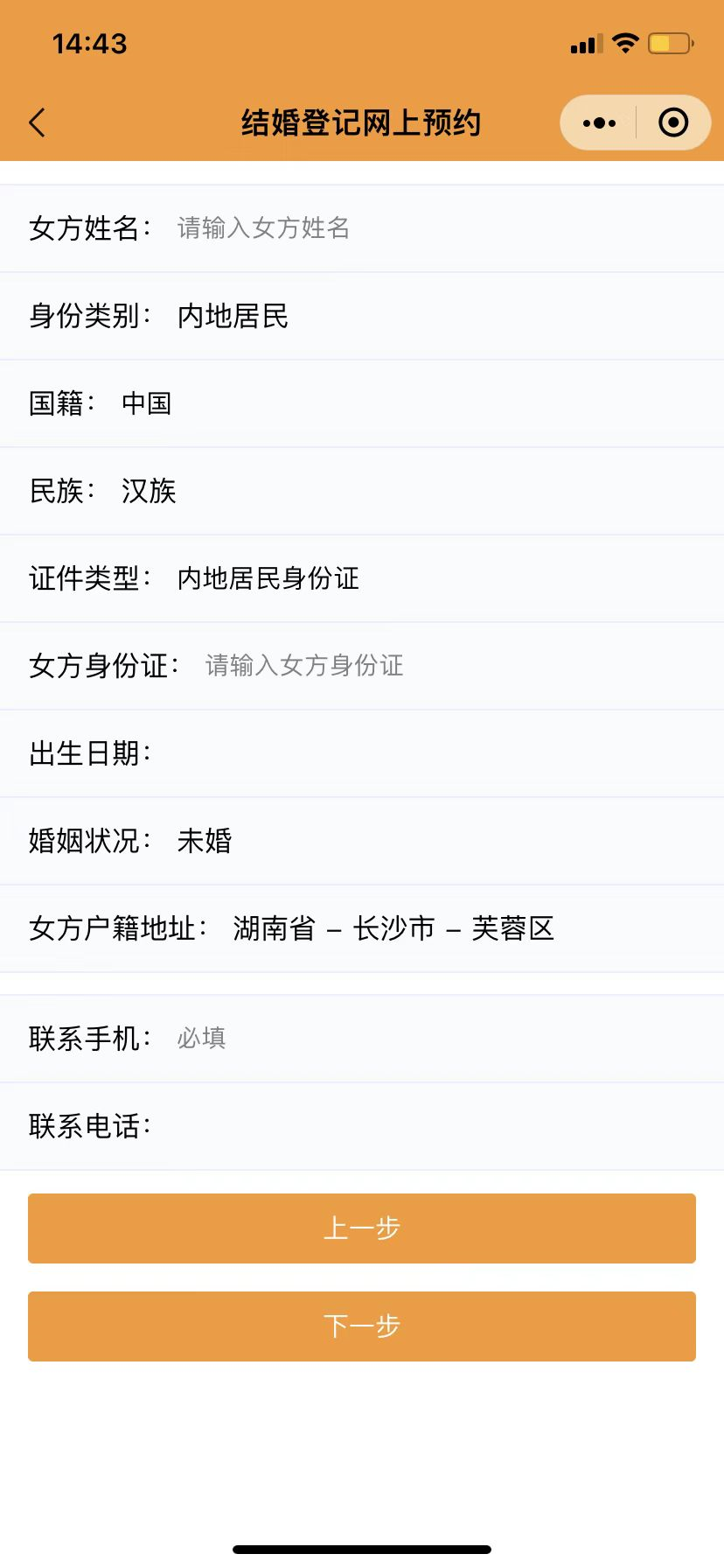Open the mini program more options menu
The width and height of the screenshot is (724, 1568).
(x=599, y=123)
